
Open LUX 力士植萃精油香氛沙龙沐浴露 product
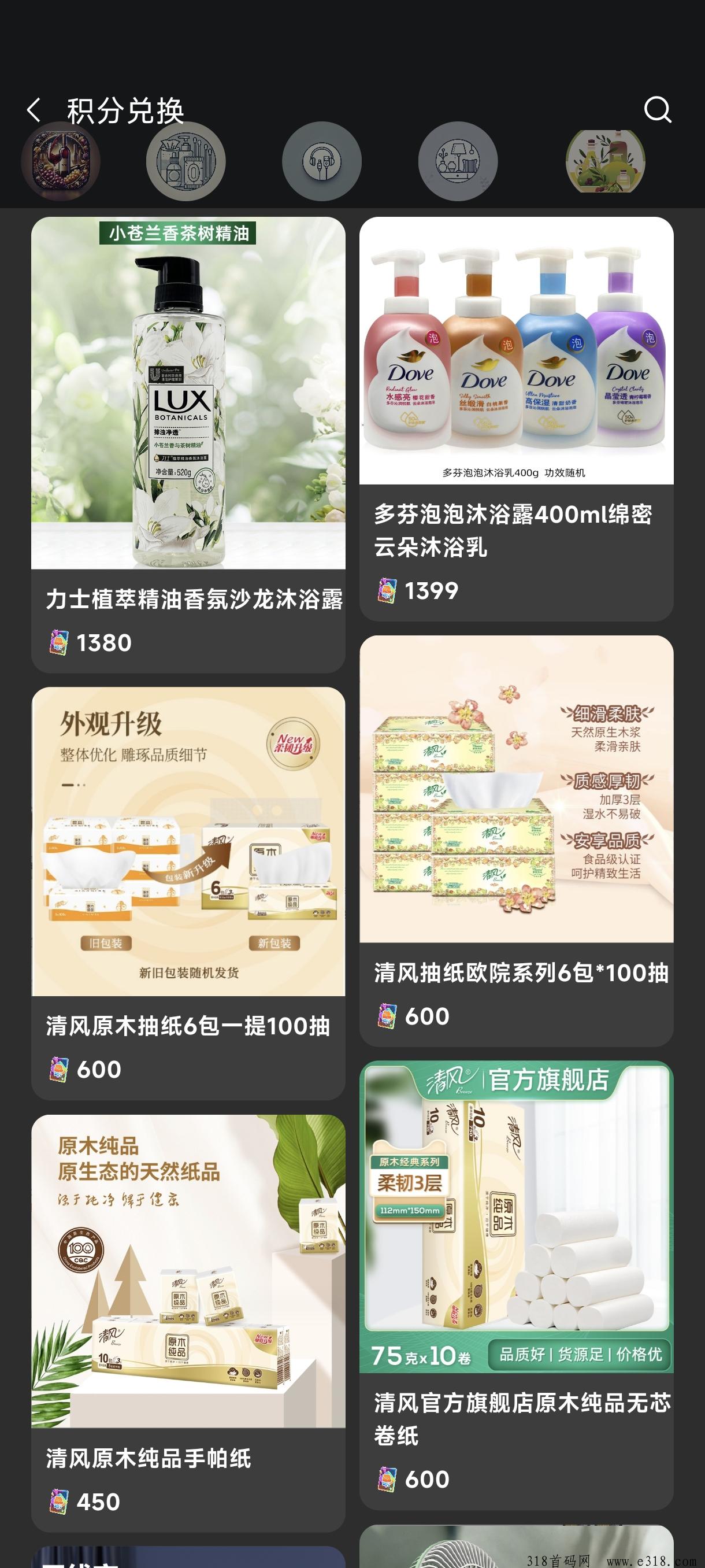(188, 445)
